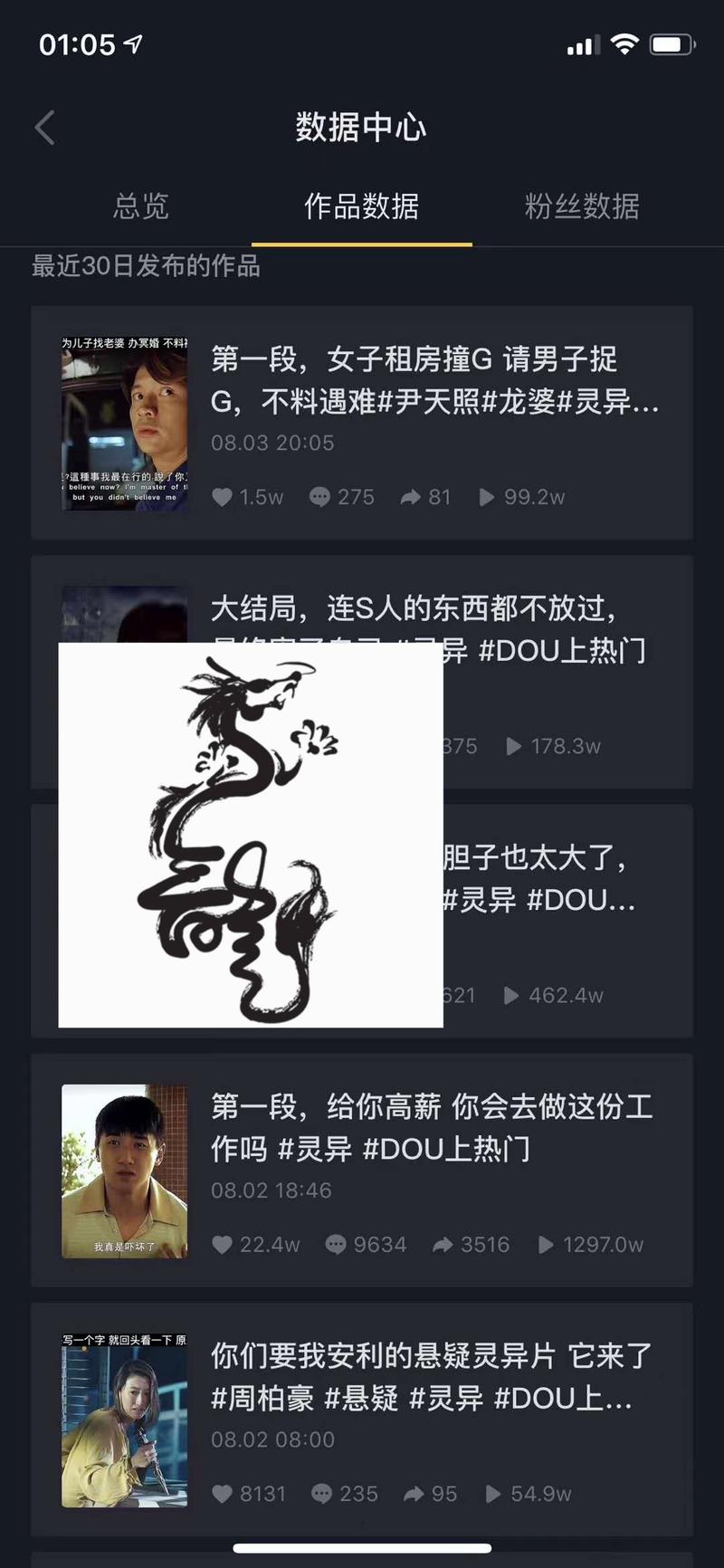
Task: Tap the thumbnail of the top 尹天照 video
Action: (x=124, y=421)
